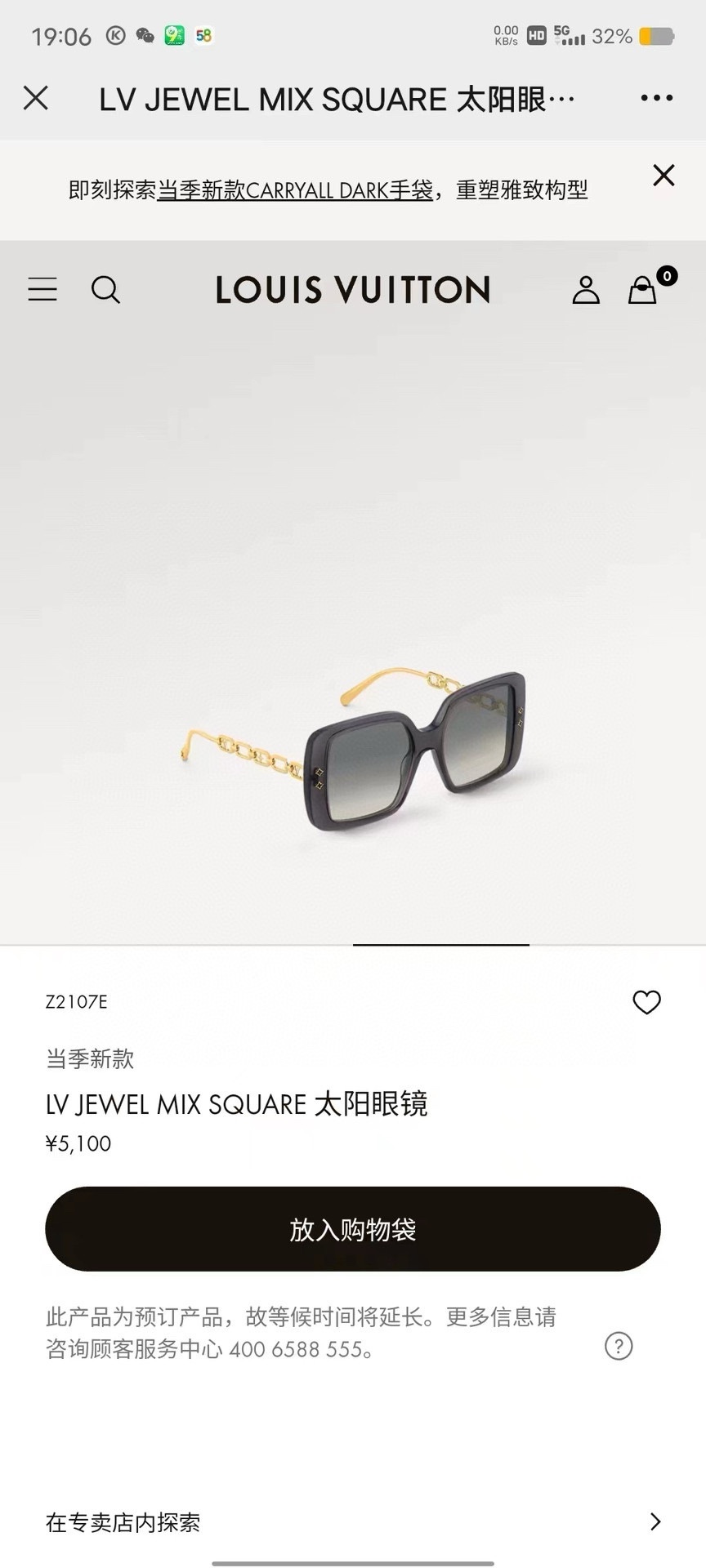Open the account profile icon

coord(586,289)
